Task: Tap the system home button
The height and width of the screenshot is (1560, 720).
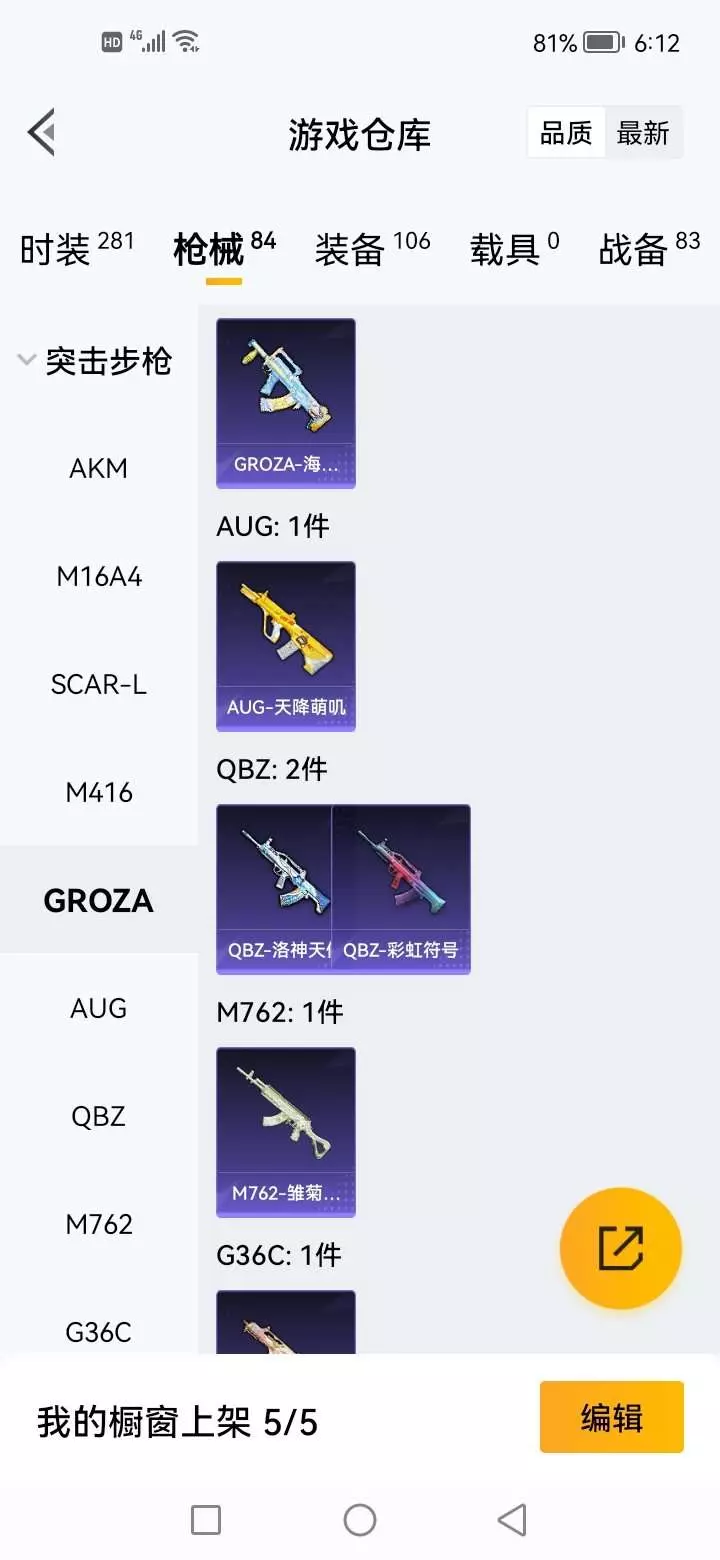Action: tap(359, 1520)
